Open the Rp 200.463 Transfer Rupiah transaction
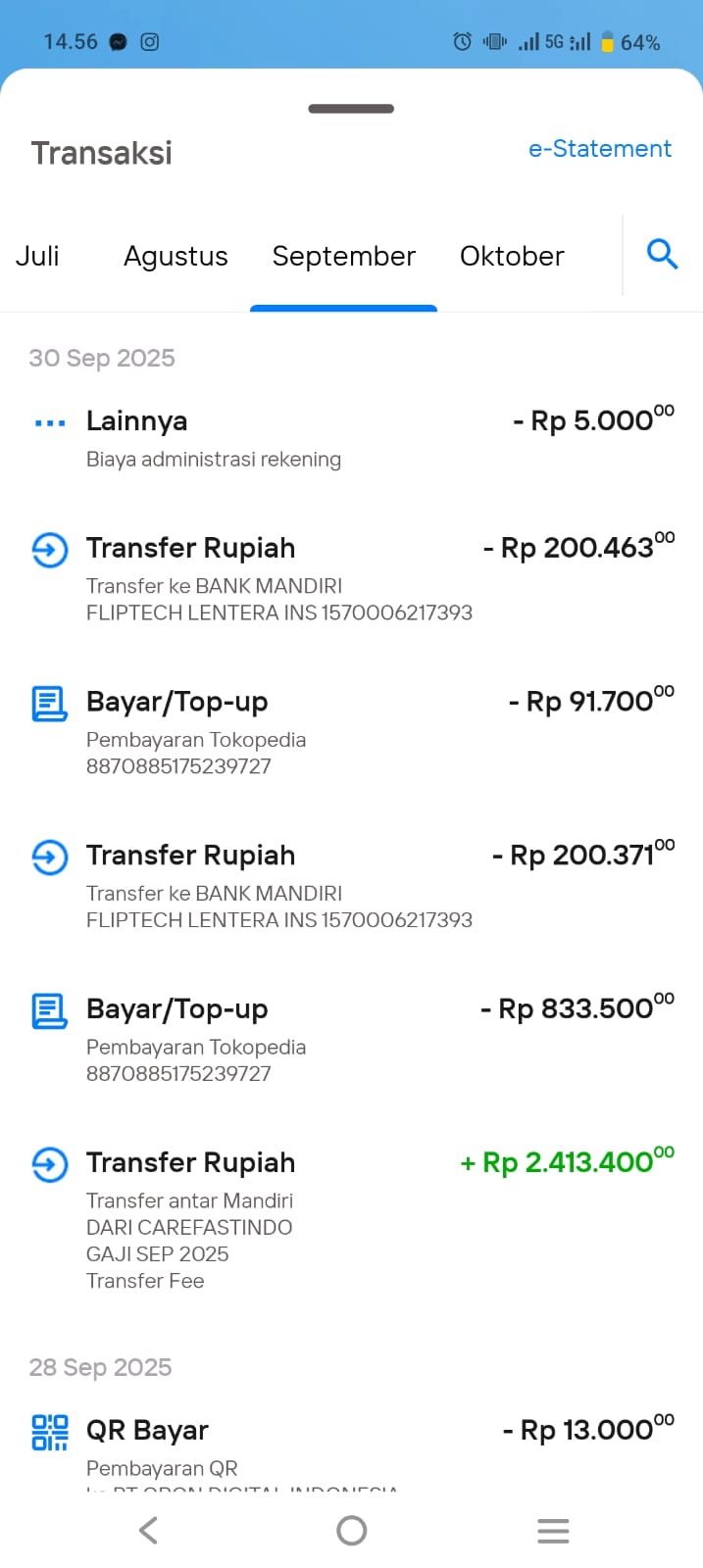The height and width of the screenshot is (1568, 703). [x=351, y=578]
